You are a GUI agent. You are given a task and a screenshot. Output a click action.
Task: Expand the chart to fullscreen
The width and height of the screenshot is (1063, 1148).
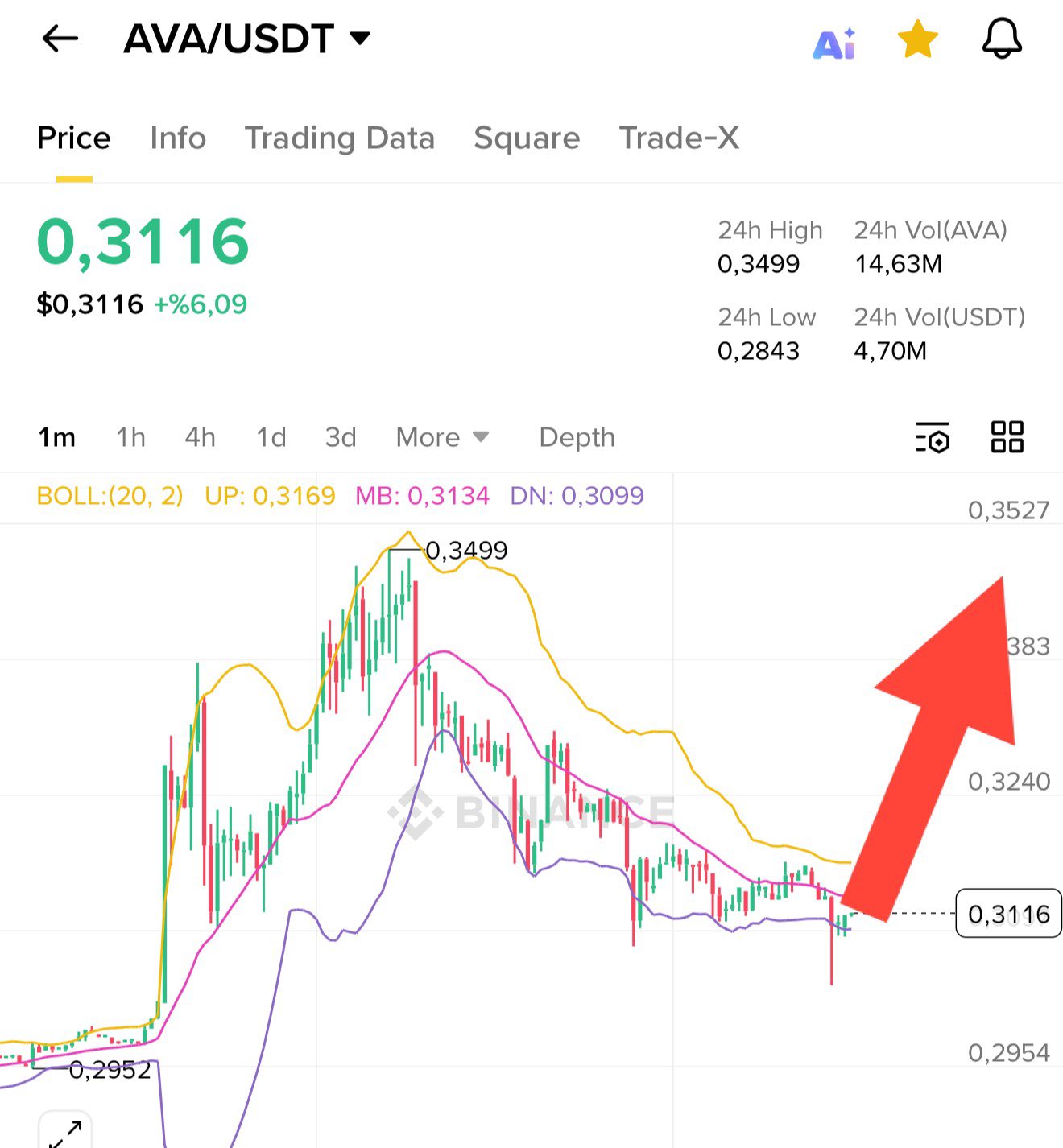(65, 1132)
